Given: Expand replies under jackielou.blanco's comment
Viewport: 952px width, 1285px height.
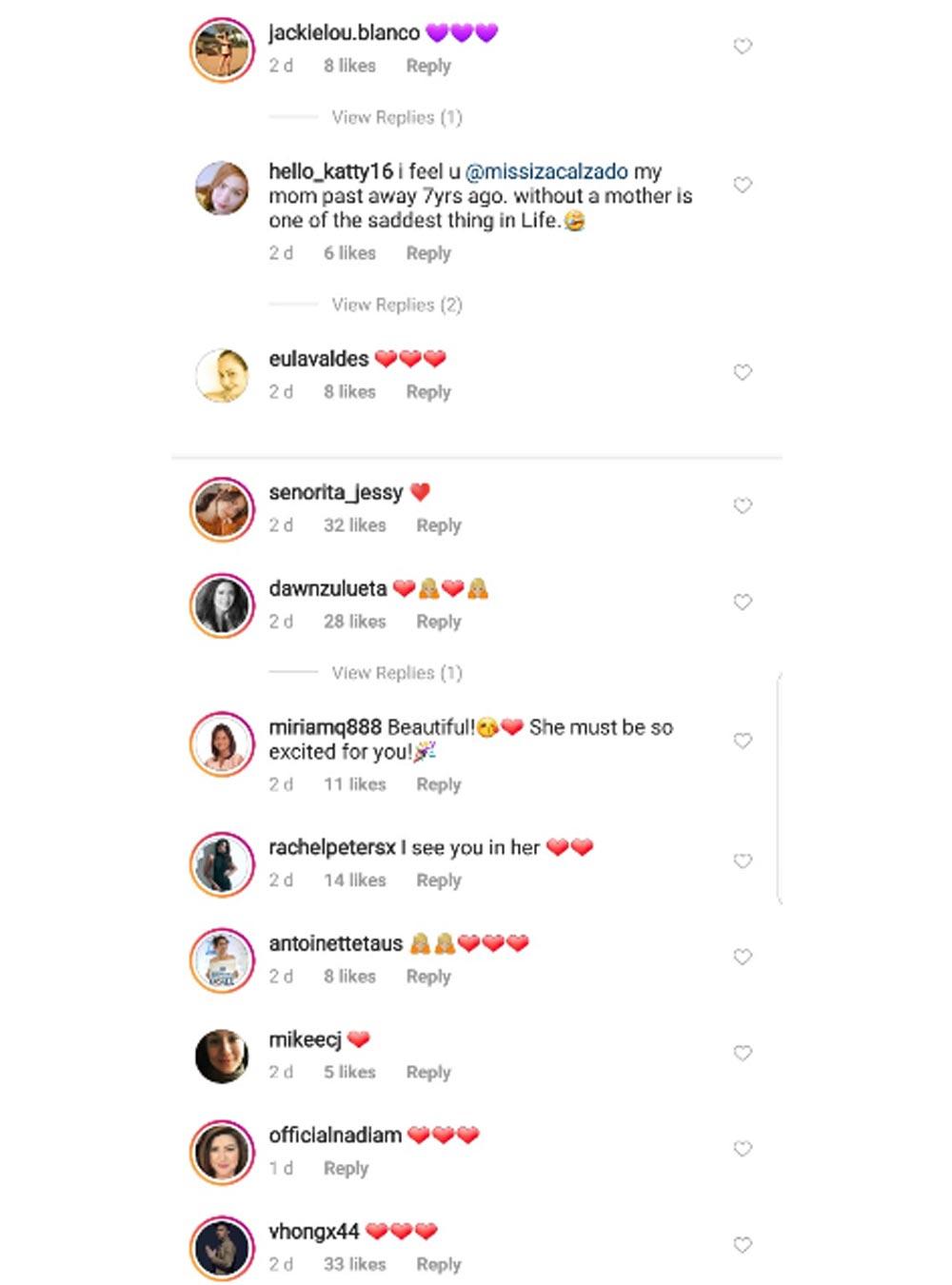Looking at the screenshot, I should [396, 117].
